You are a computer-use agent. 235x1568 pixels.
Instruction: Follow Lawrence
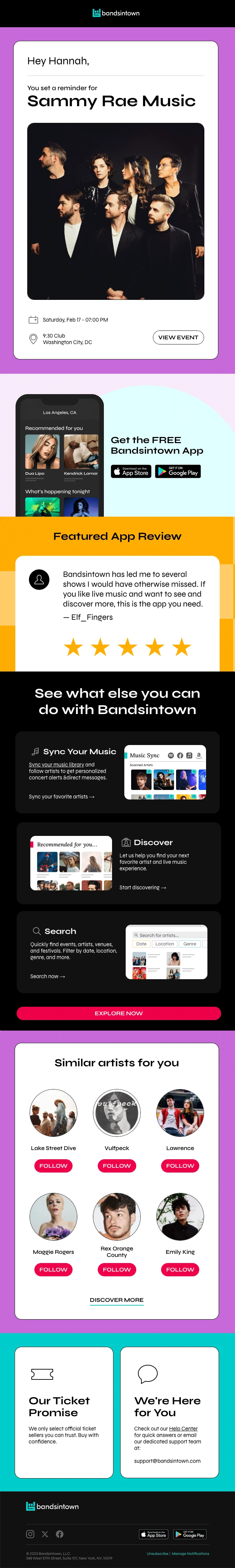180,1166
